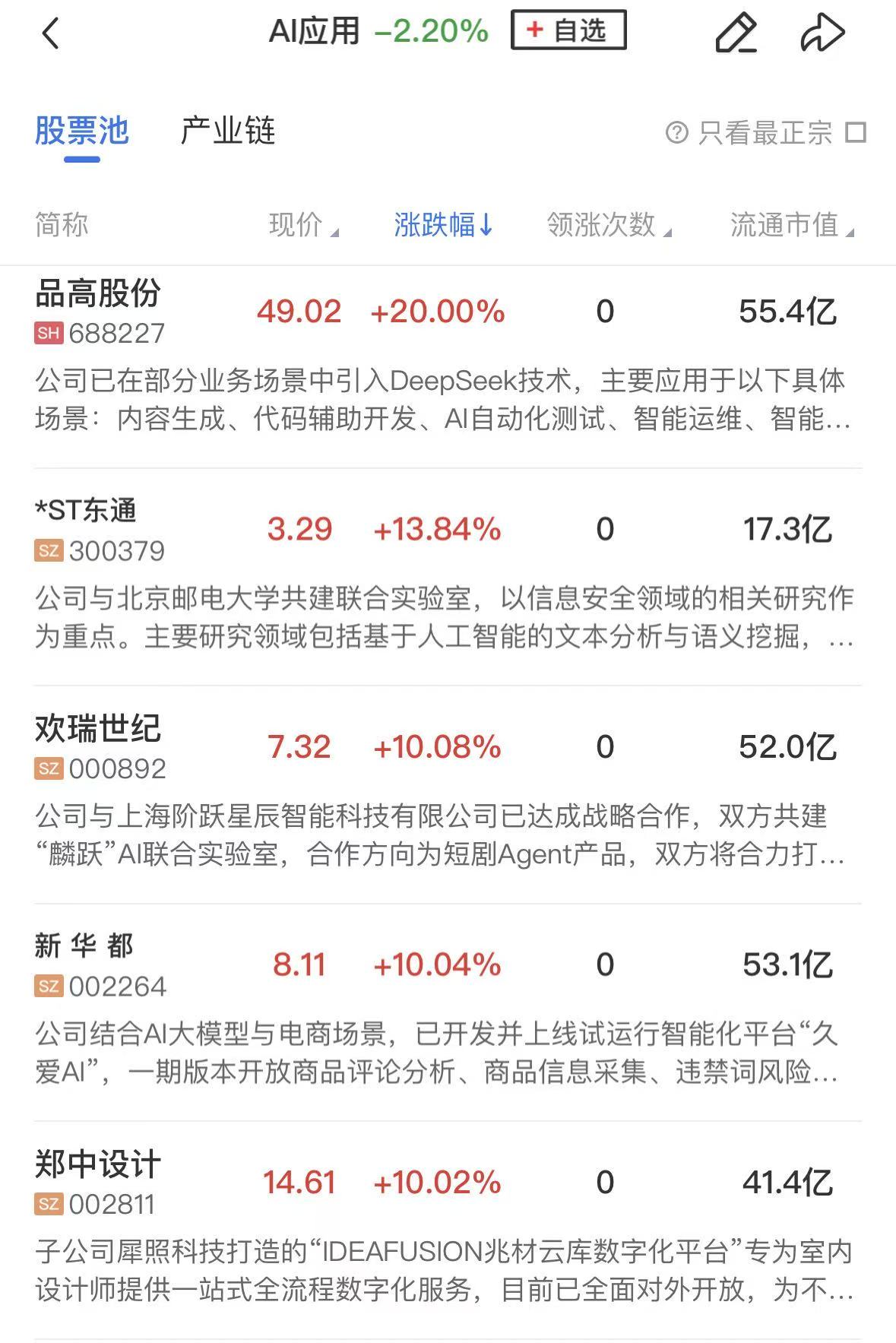Go back using the top-left arrow
Image resolution: width=896 pixels, height=1343 pixels.
coord(51,33)
